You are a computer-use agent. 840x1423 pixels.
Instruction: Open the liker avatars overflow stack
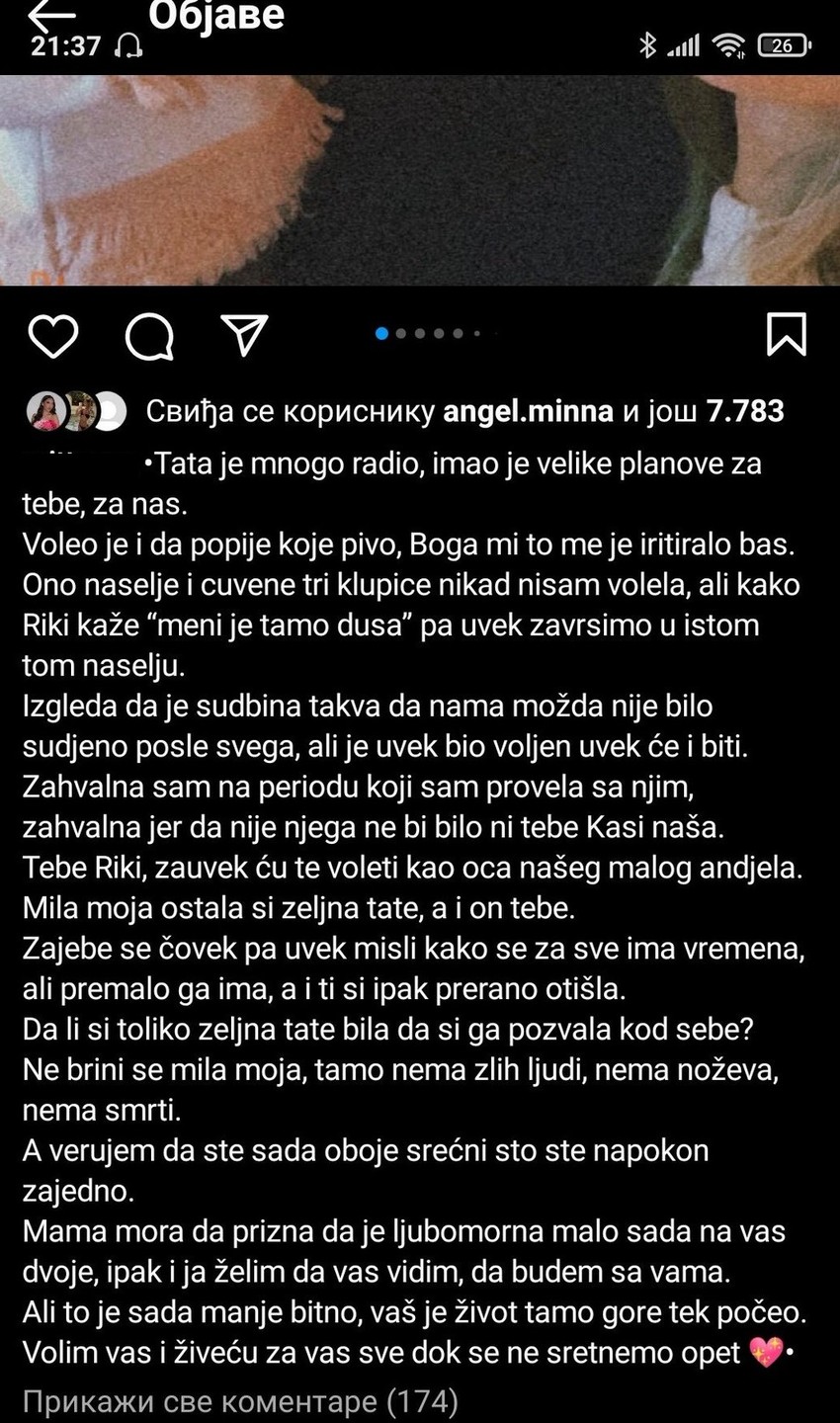pyautogui.click(x=109, y=409)
